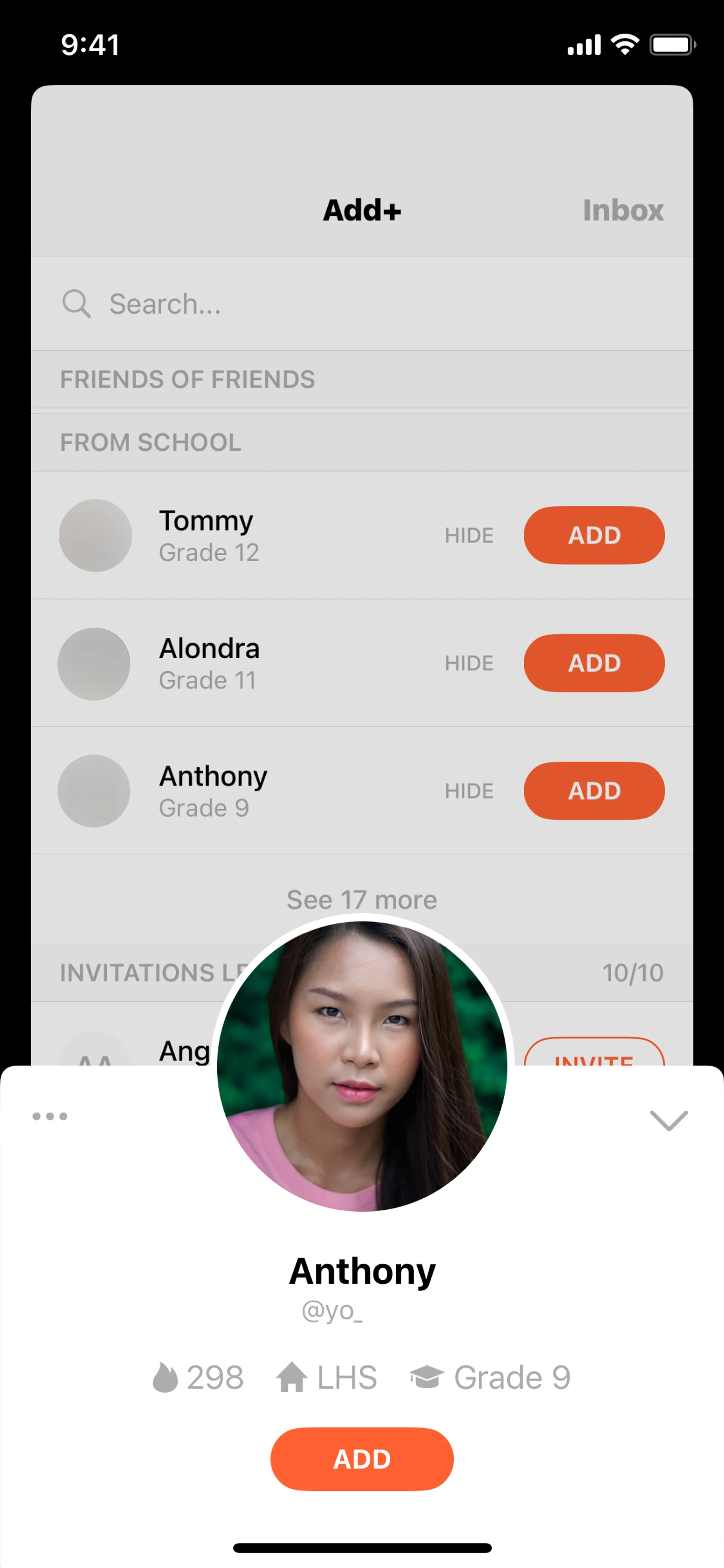Switch to the Inbox tab

point(623,210)
